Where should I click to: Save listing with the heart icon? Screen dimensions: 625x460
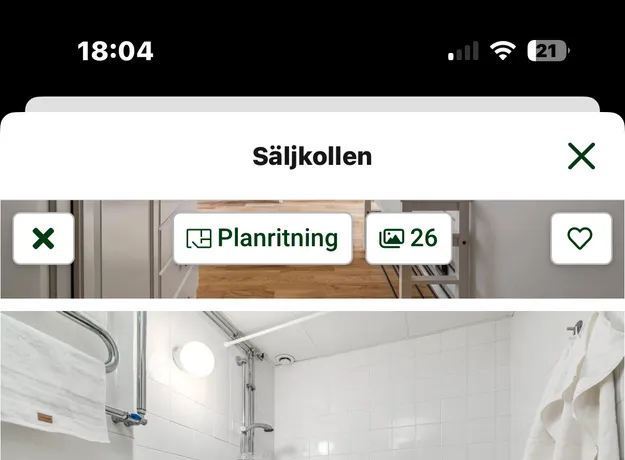[580, 238]
